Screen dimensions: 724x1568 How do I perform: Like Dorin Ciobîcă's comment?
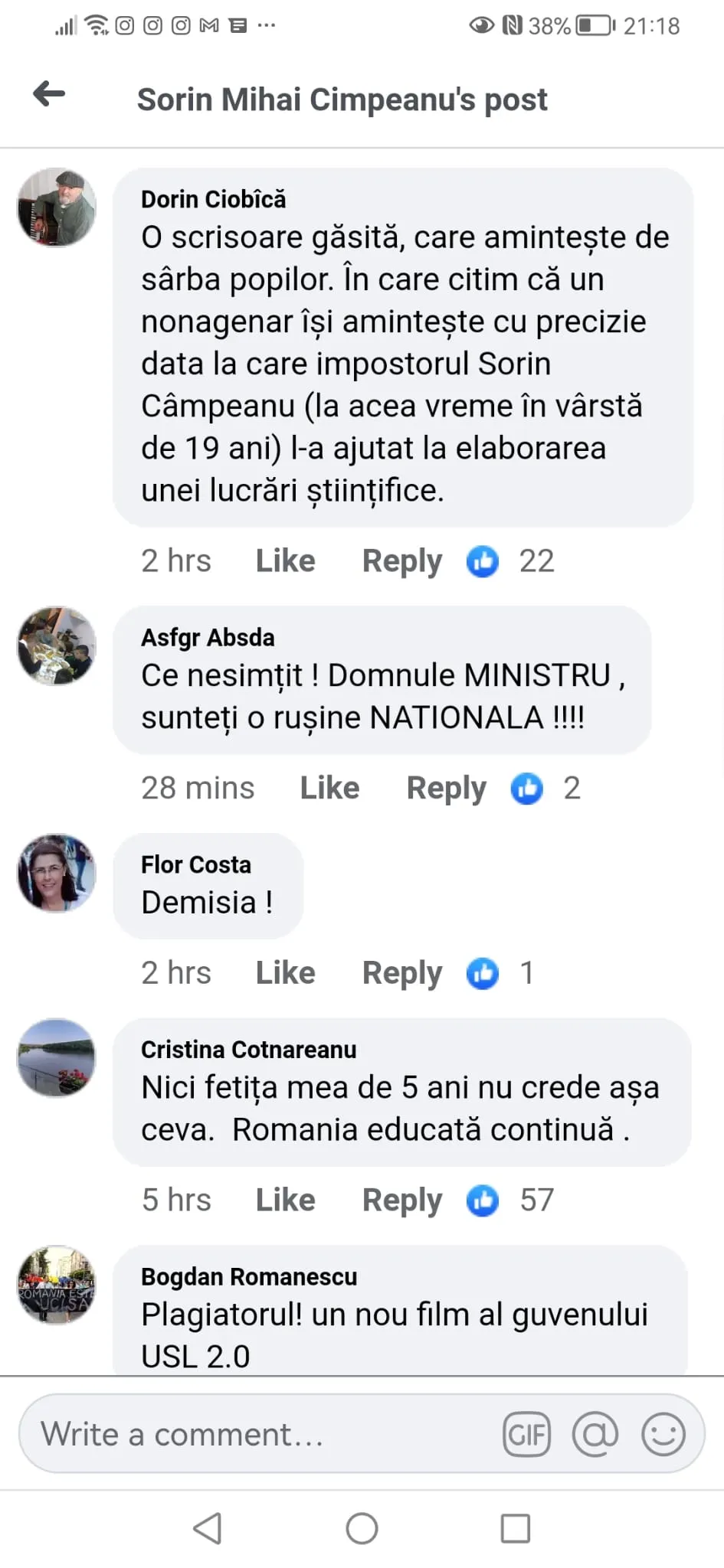coord(285,560)
